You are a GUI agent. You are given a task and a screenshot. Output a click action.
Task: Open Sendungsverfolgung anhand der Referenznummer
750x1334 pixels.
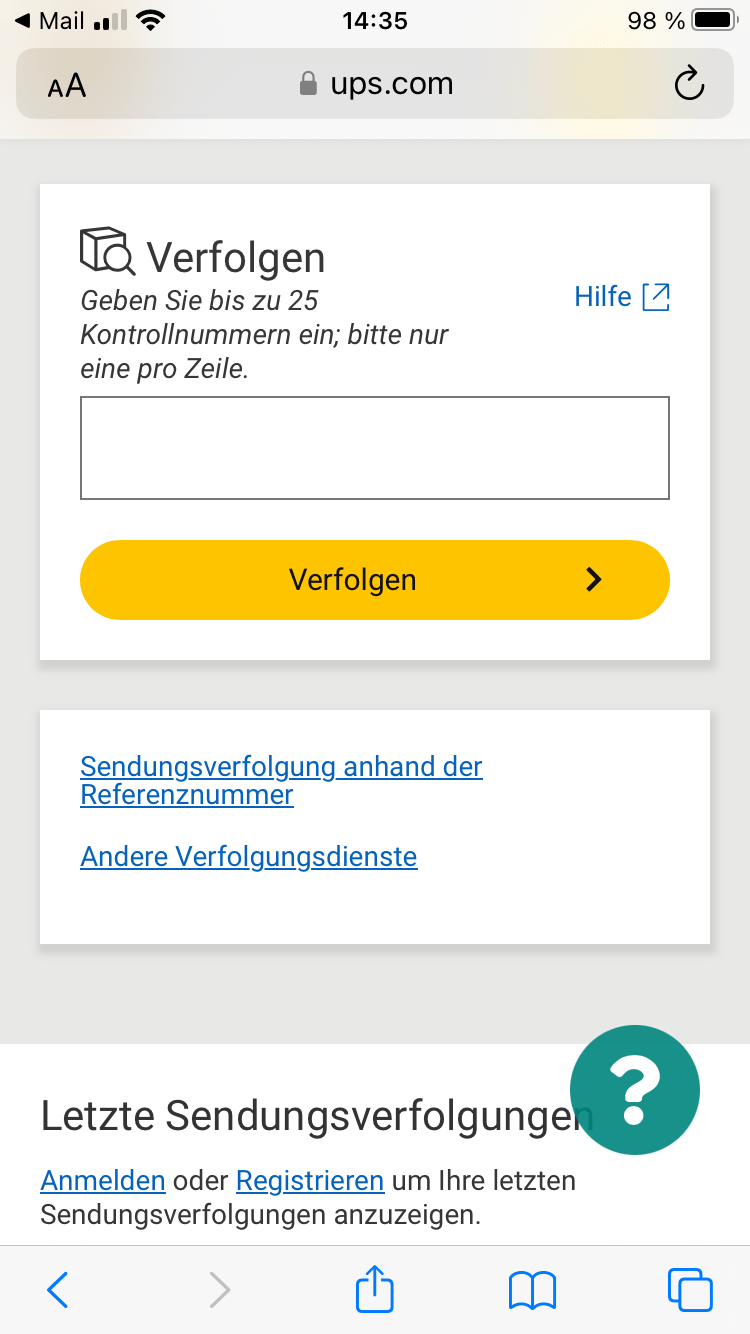click(281, 780)
